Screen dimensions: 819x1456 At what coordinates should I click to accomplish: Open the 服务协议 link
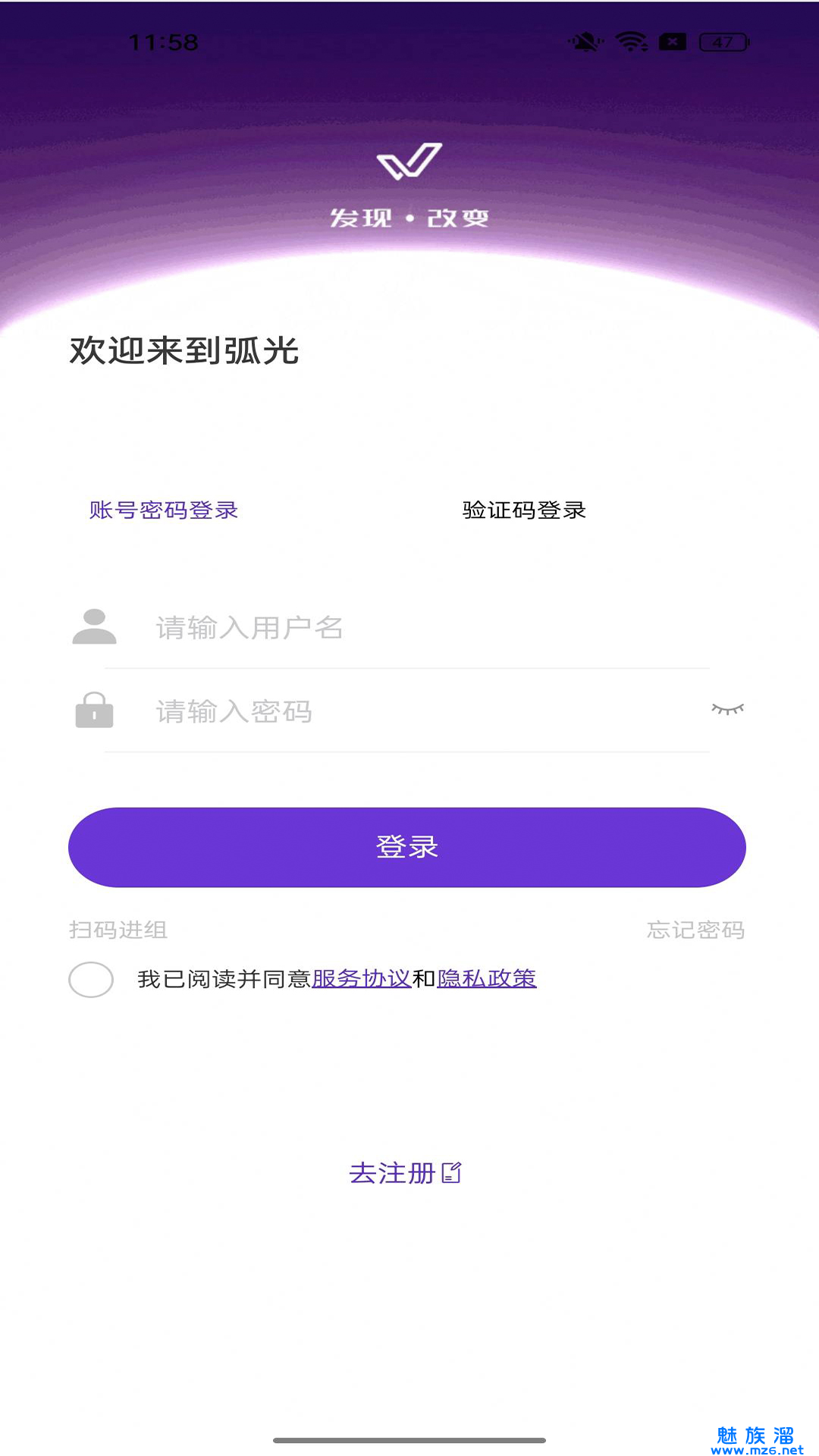(361, 979)
